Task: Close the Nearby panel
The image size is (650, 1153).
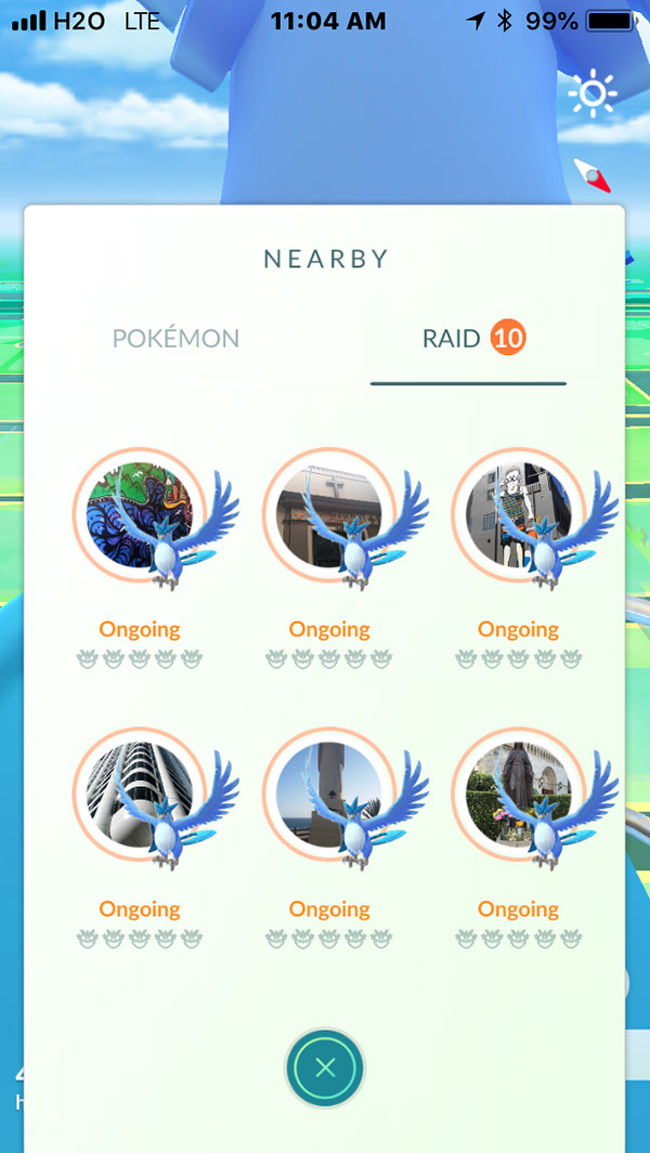Action: 325,1068
